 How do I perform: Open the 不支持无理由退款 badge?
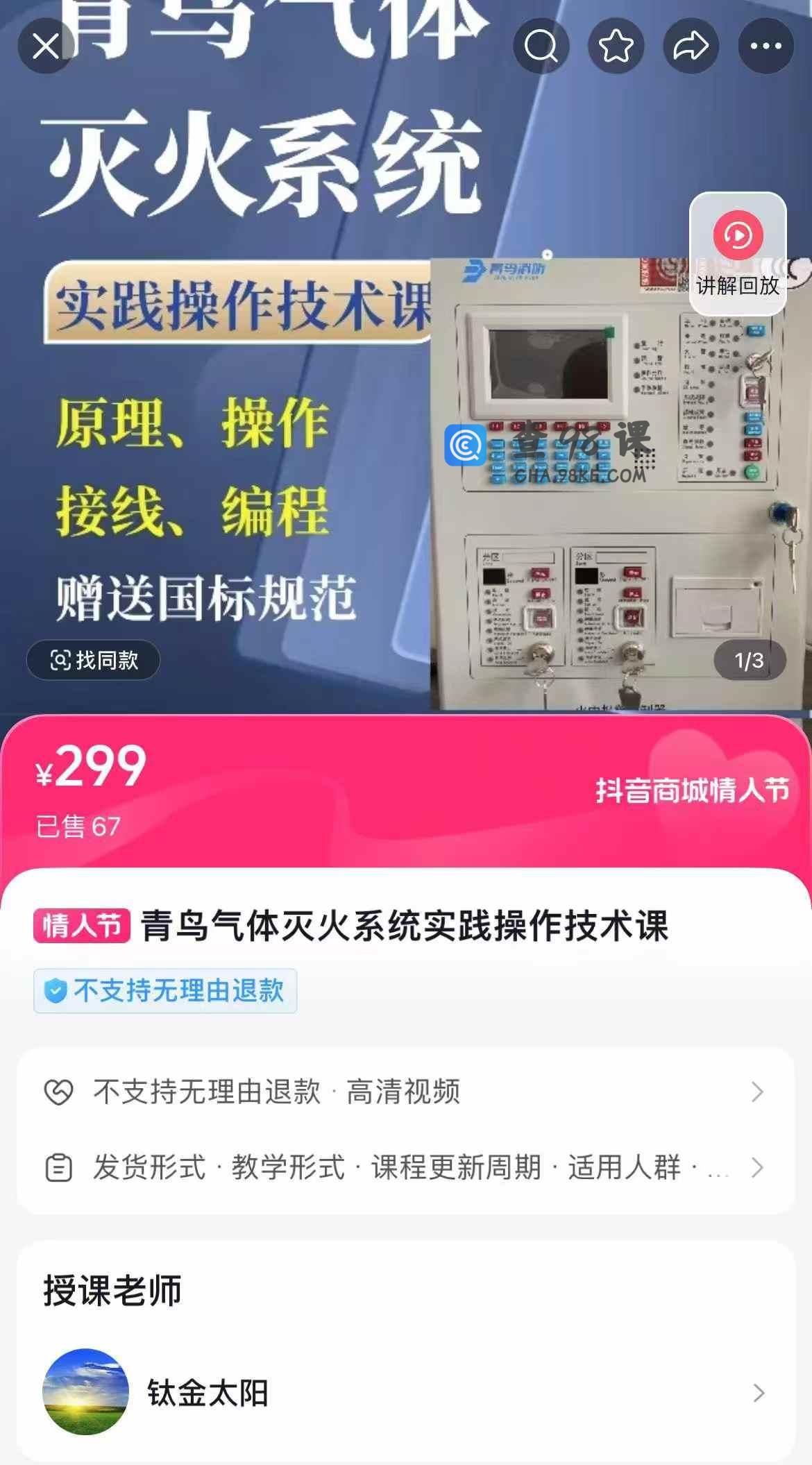(x=165, y=990)
